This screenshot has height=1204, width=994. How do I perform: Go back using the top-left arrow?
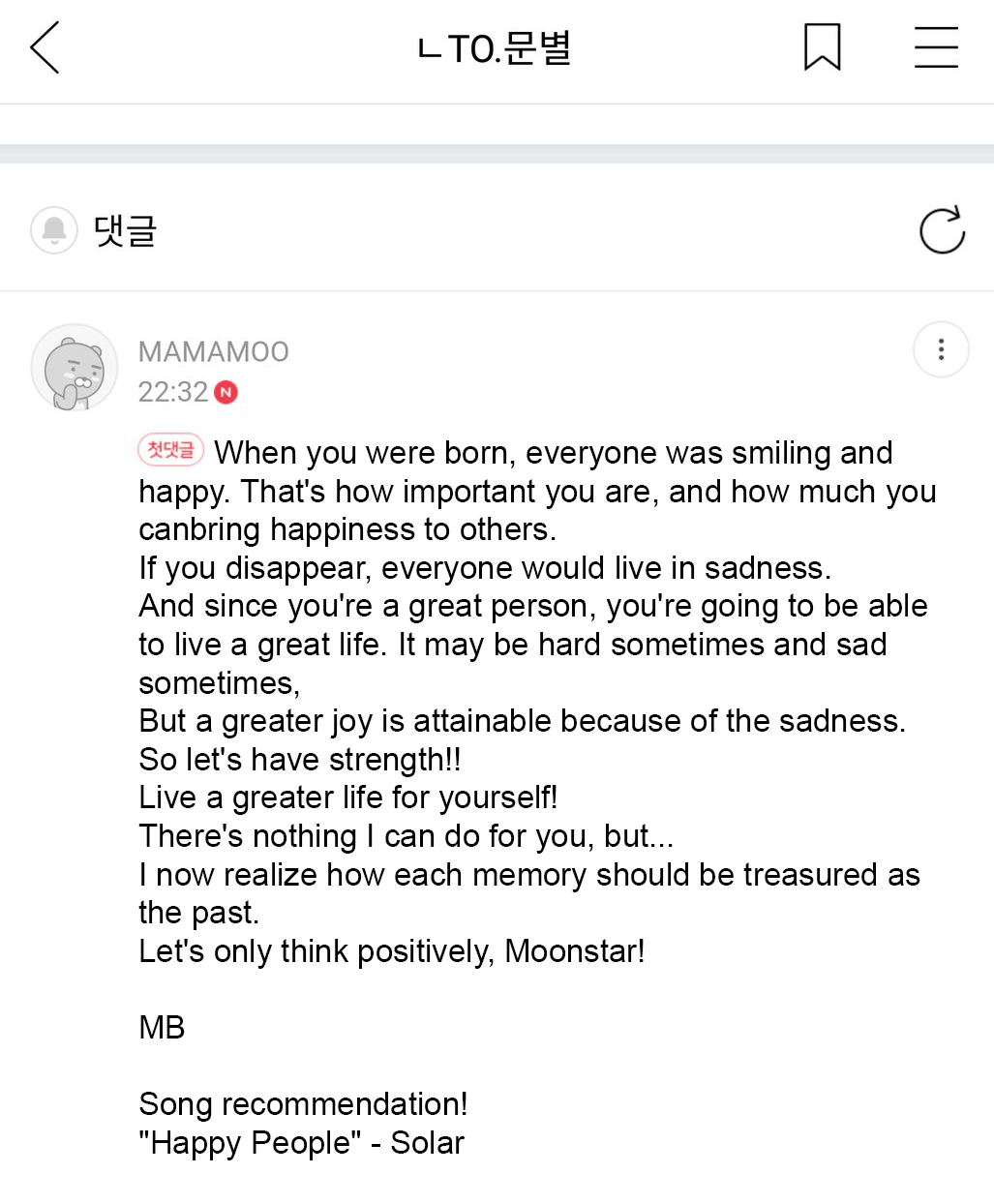pos(45,48)
